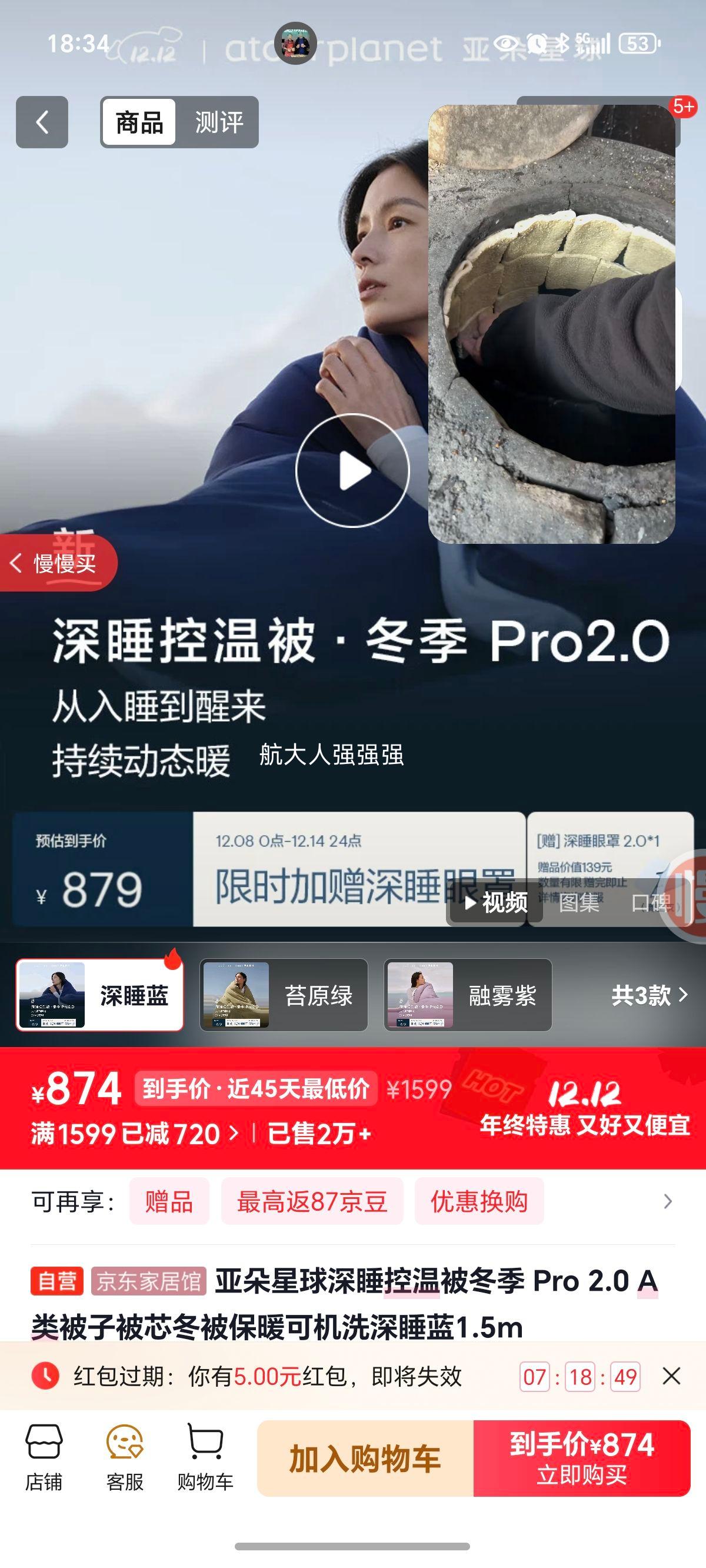Open the 慢慢买 price tracker badge
The image size is (706, 1568).
coord(61,563)
